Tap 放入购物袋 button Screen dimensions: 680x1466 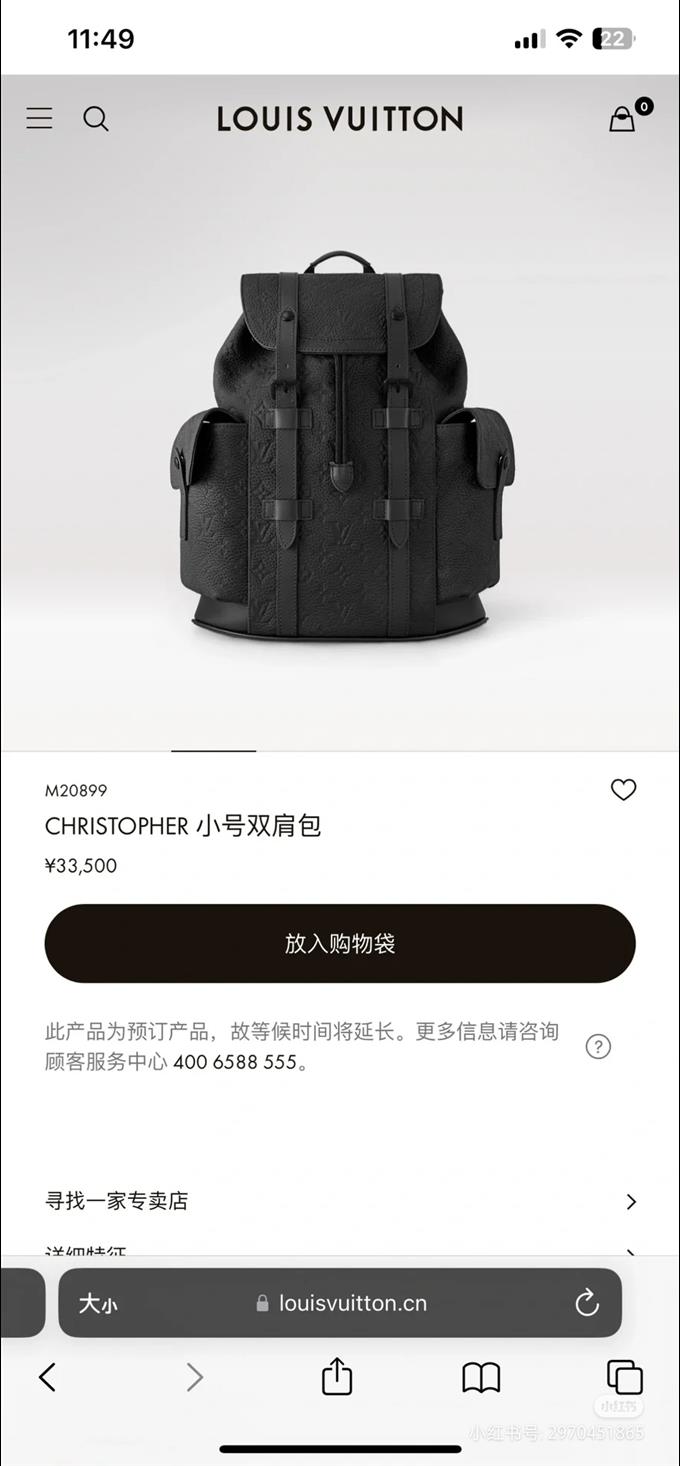340,943
